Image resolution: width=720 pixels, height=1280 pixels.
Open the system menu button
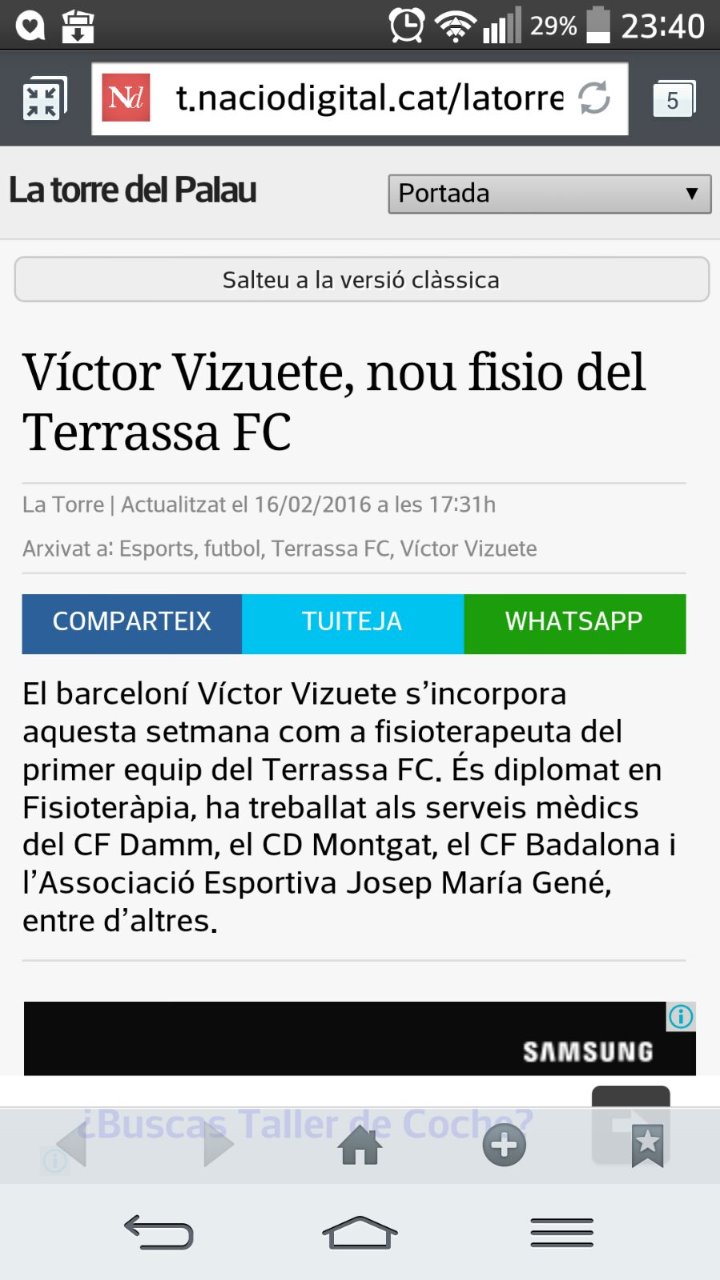pos(562,1232)
